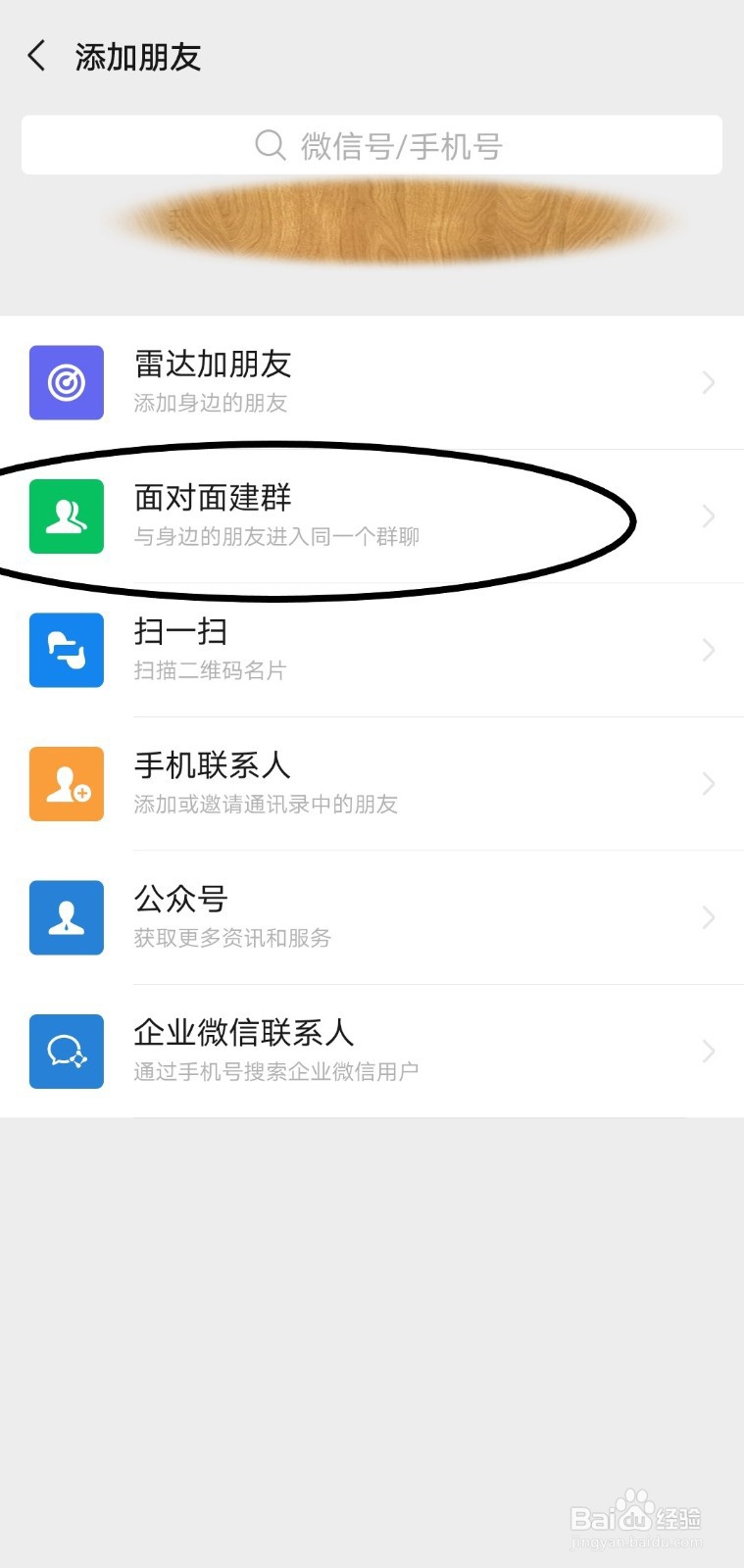Select the Radar Add Friends icon
This screenshot has width=744, height=1568.
66,383
